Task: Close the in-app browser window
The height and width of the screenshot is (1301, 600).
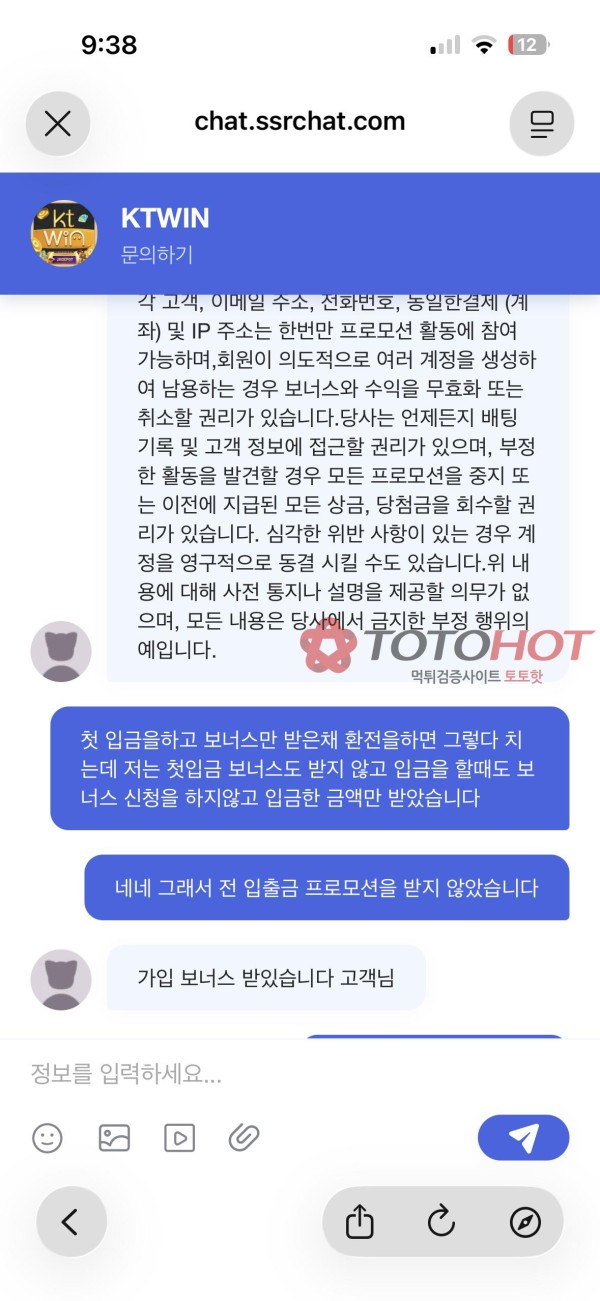Action: (58, 123)
